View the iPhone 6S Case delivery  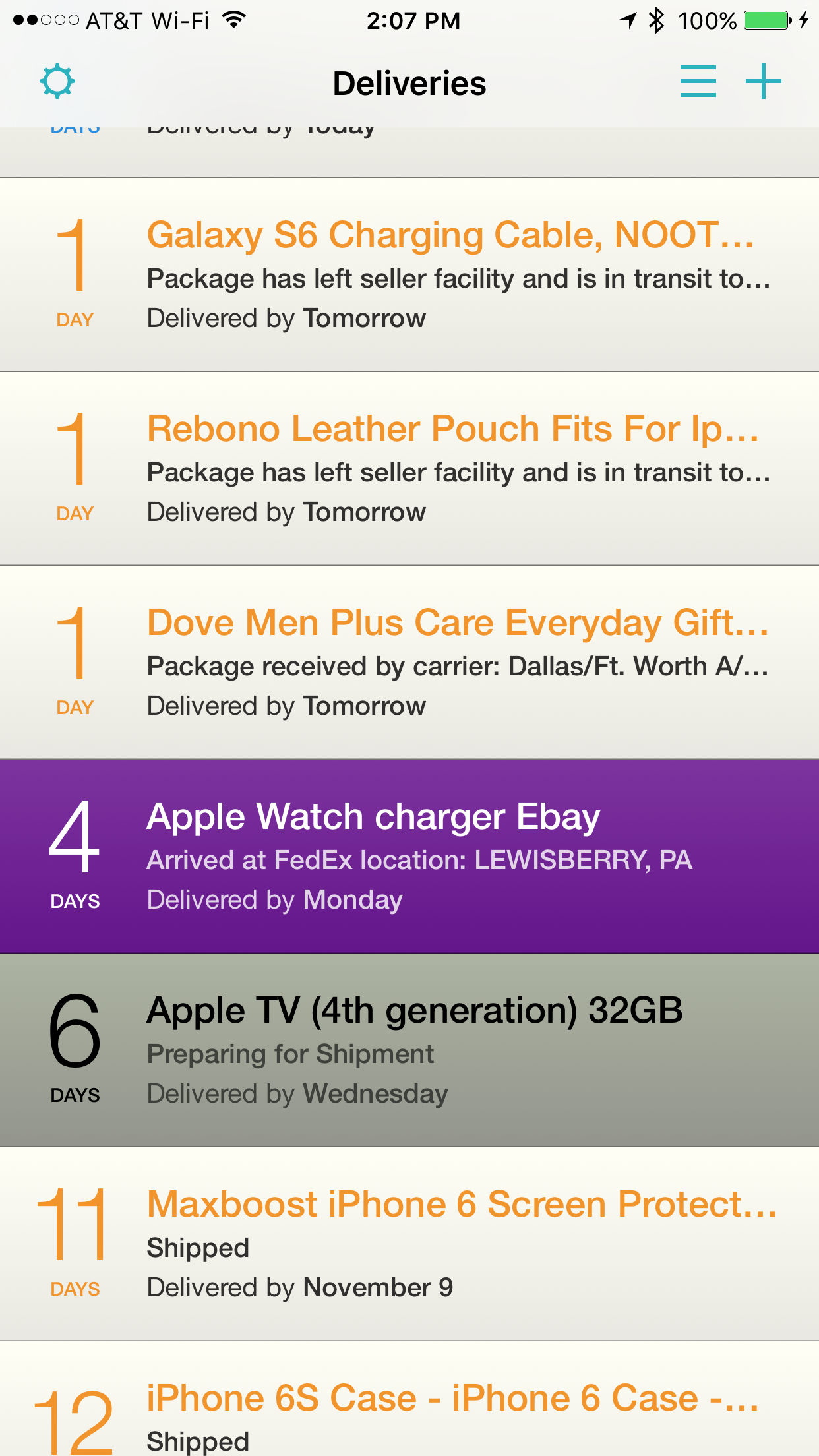point(409,1399)
